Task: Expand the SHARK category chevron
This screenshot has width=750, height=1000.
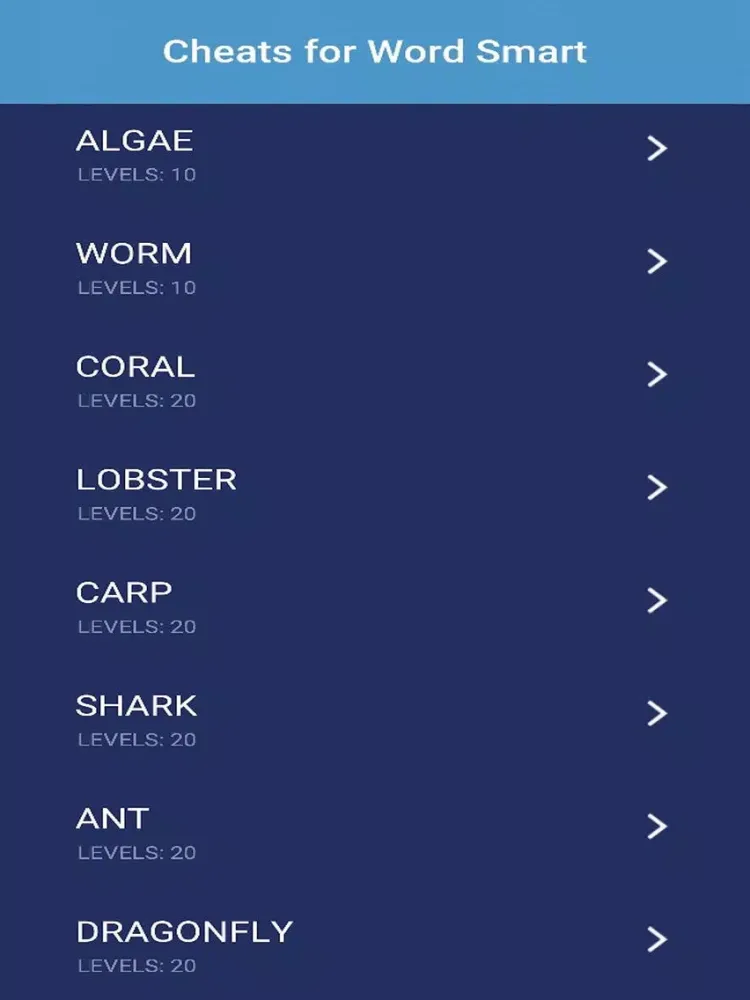Action: pos(658,714)
